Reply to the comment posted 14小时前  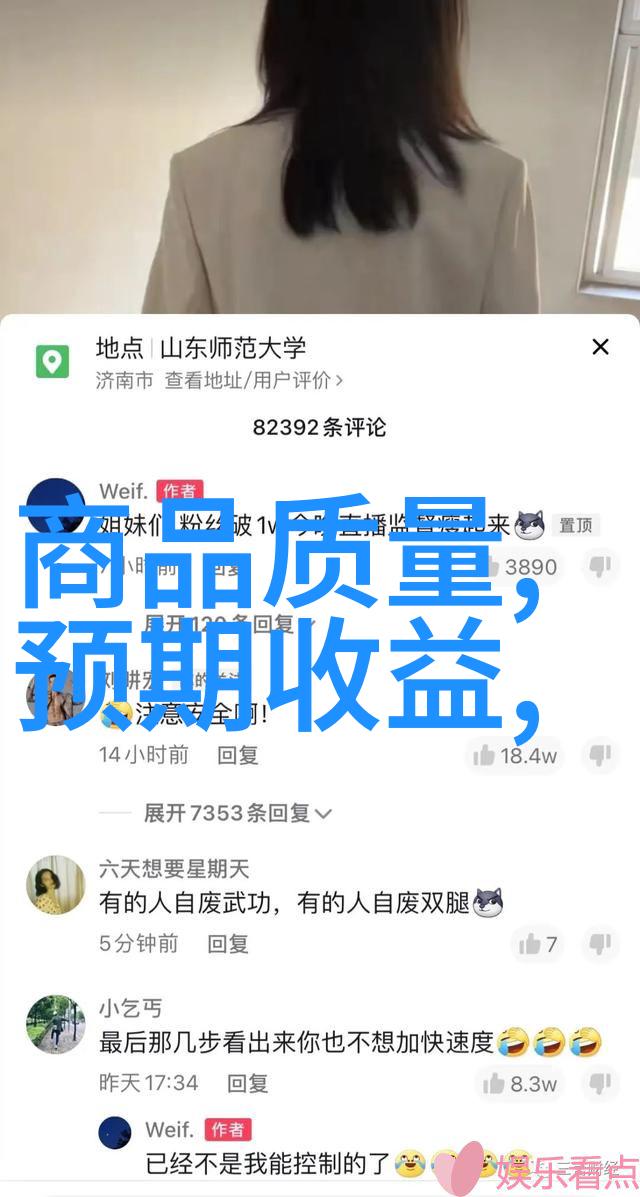point(238,755)
